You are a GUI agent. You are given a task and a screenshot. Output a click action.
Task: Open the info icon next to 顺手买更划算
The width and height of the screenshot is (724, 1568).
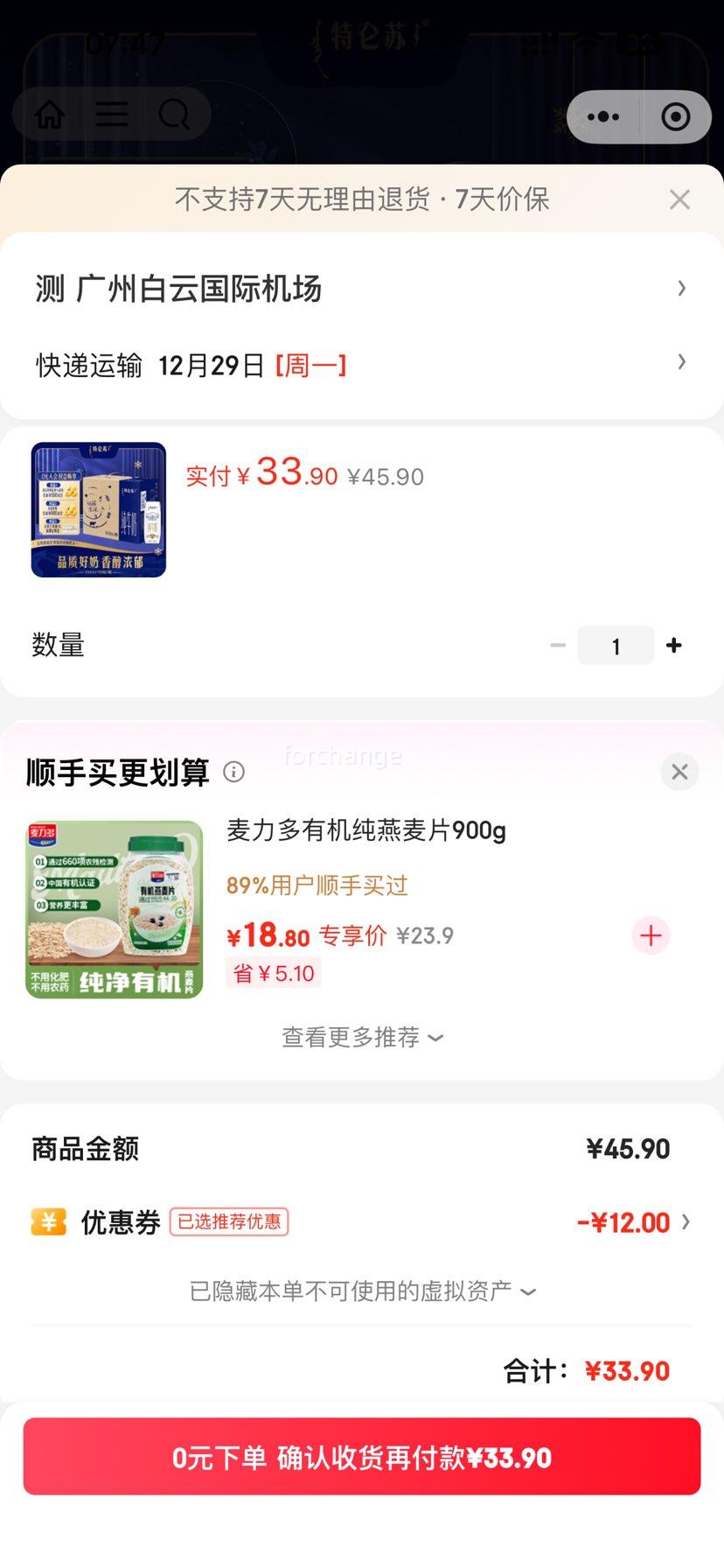point(233,773)
